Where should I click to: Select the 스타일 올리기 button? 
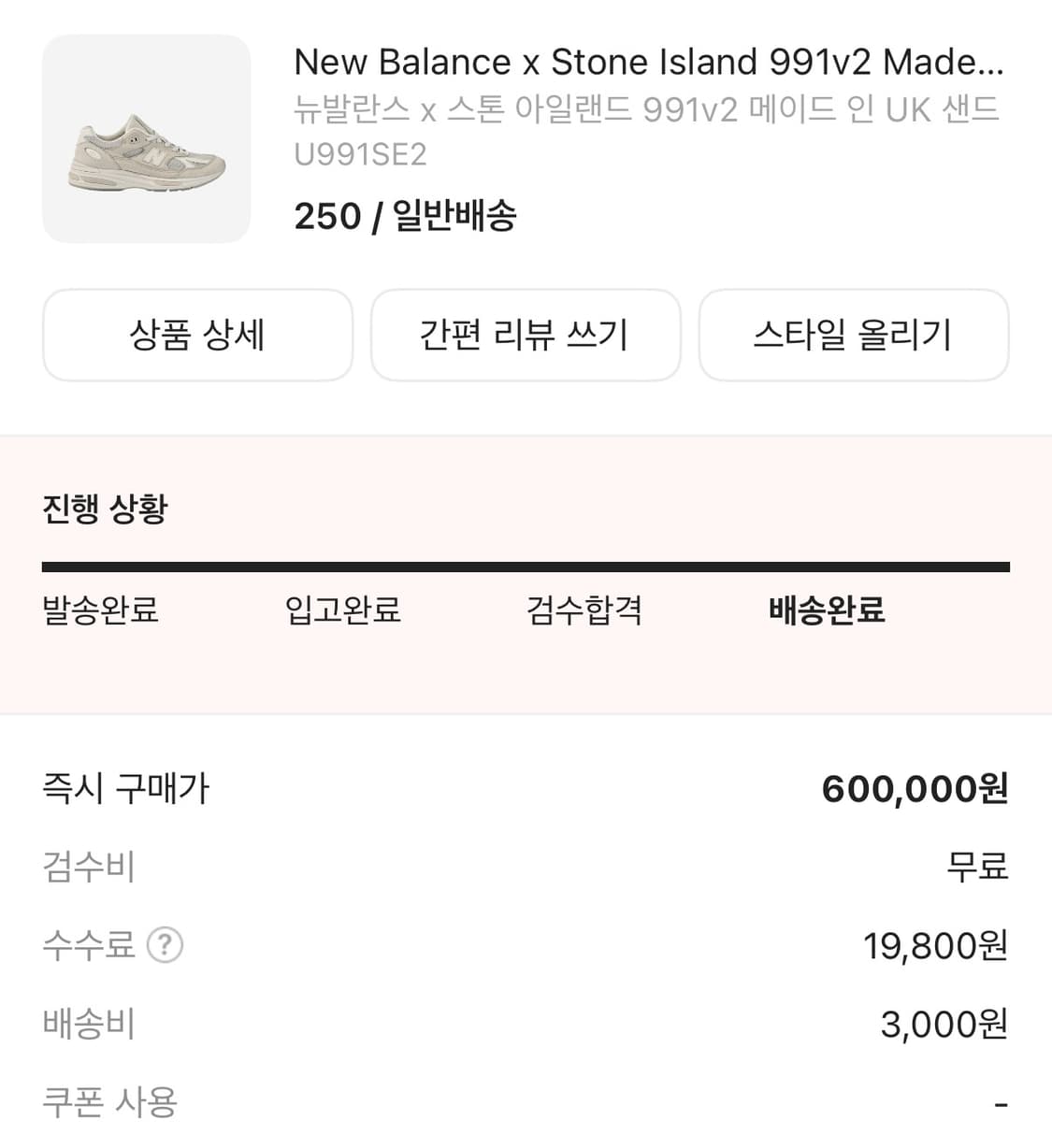854,336
